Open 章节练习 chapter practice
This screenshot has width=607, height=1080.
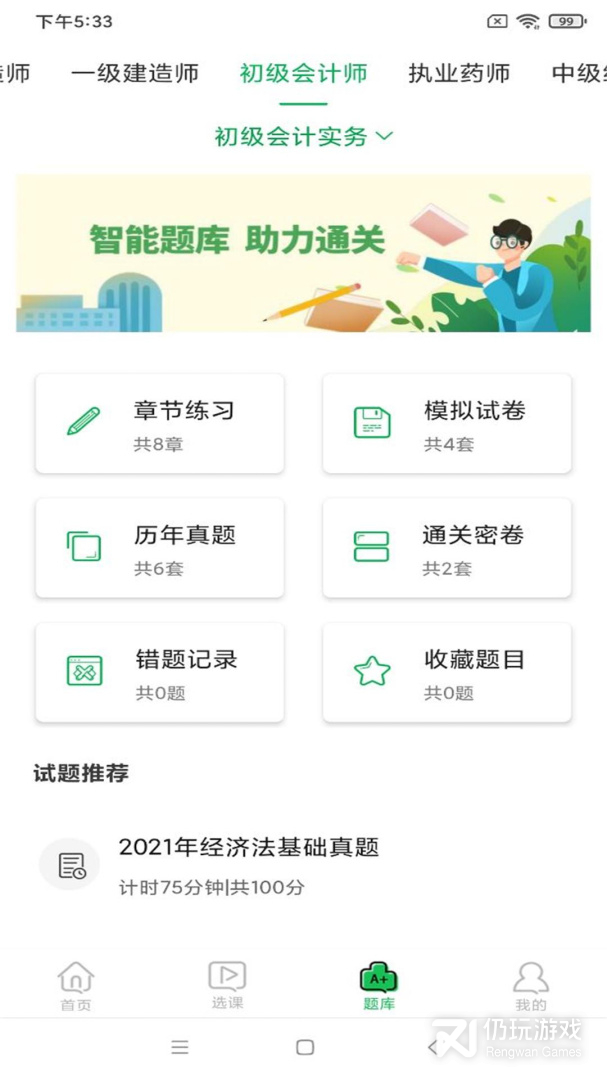pos(160,424)
